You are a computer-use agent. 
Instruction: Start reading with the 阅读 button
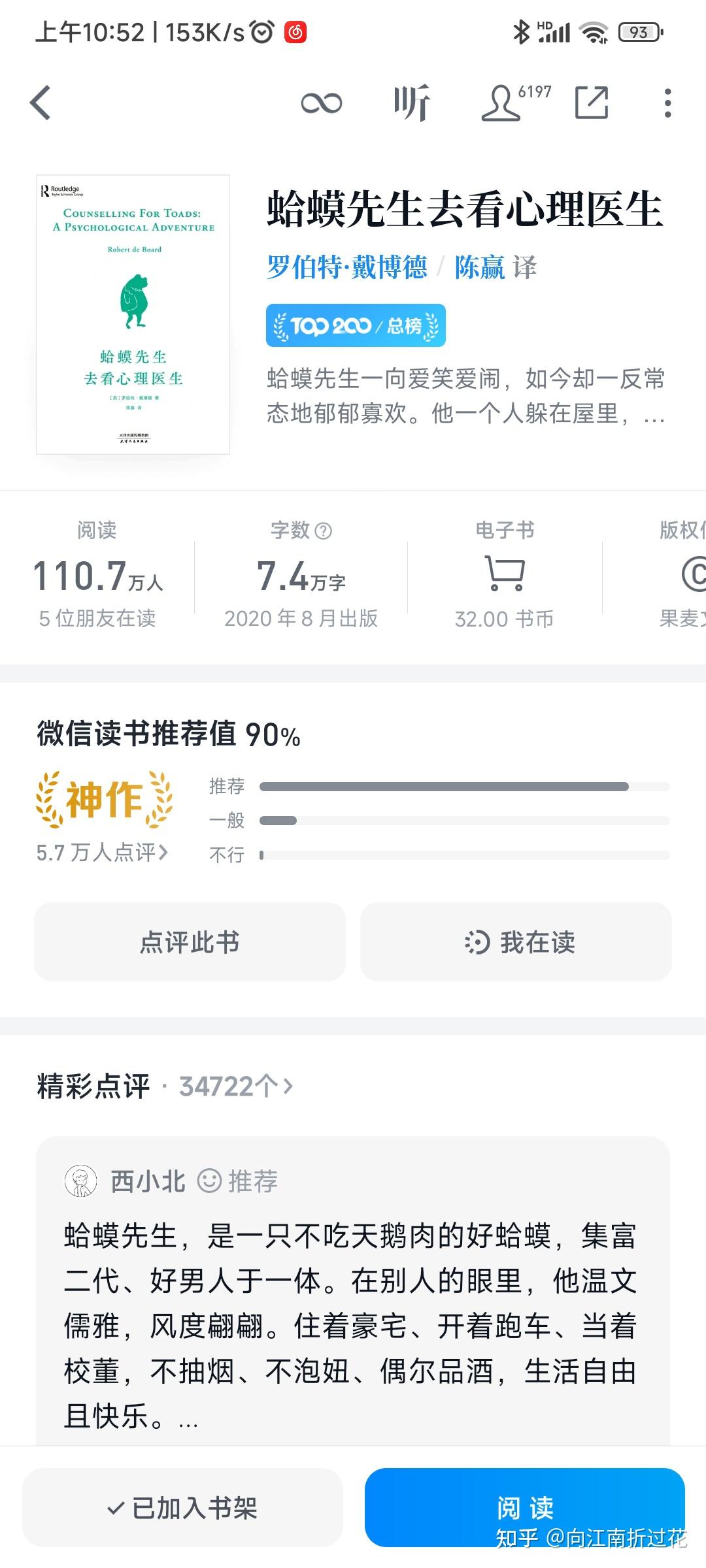525,1508
